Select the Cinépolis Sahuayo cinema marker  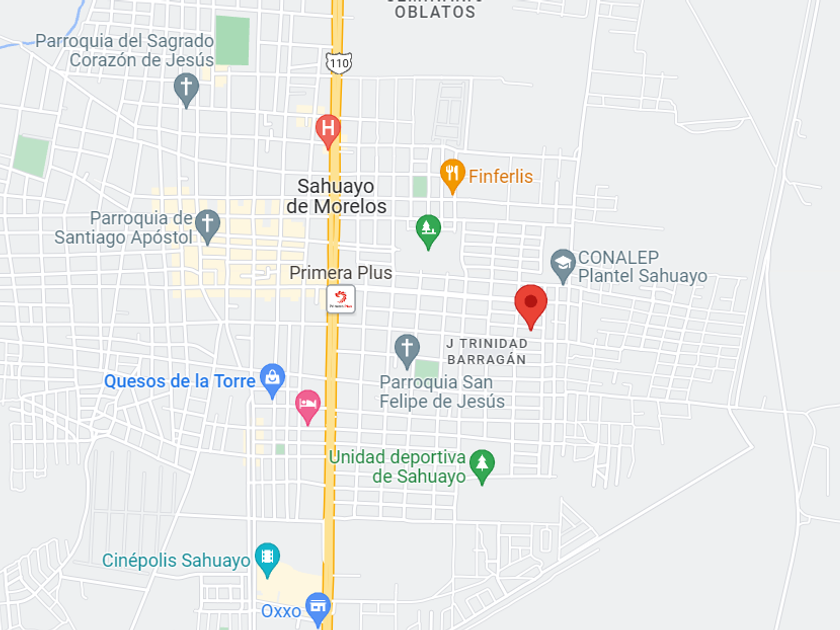[267, 560]
